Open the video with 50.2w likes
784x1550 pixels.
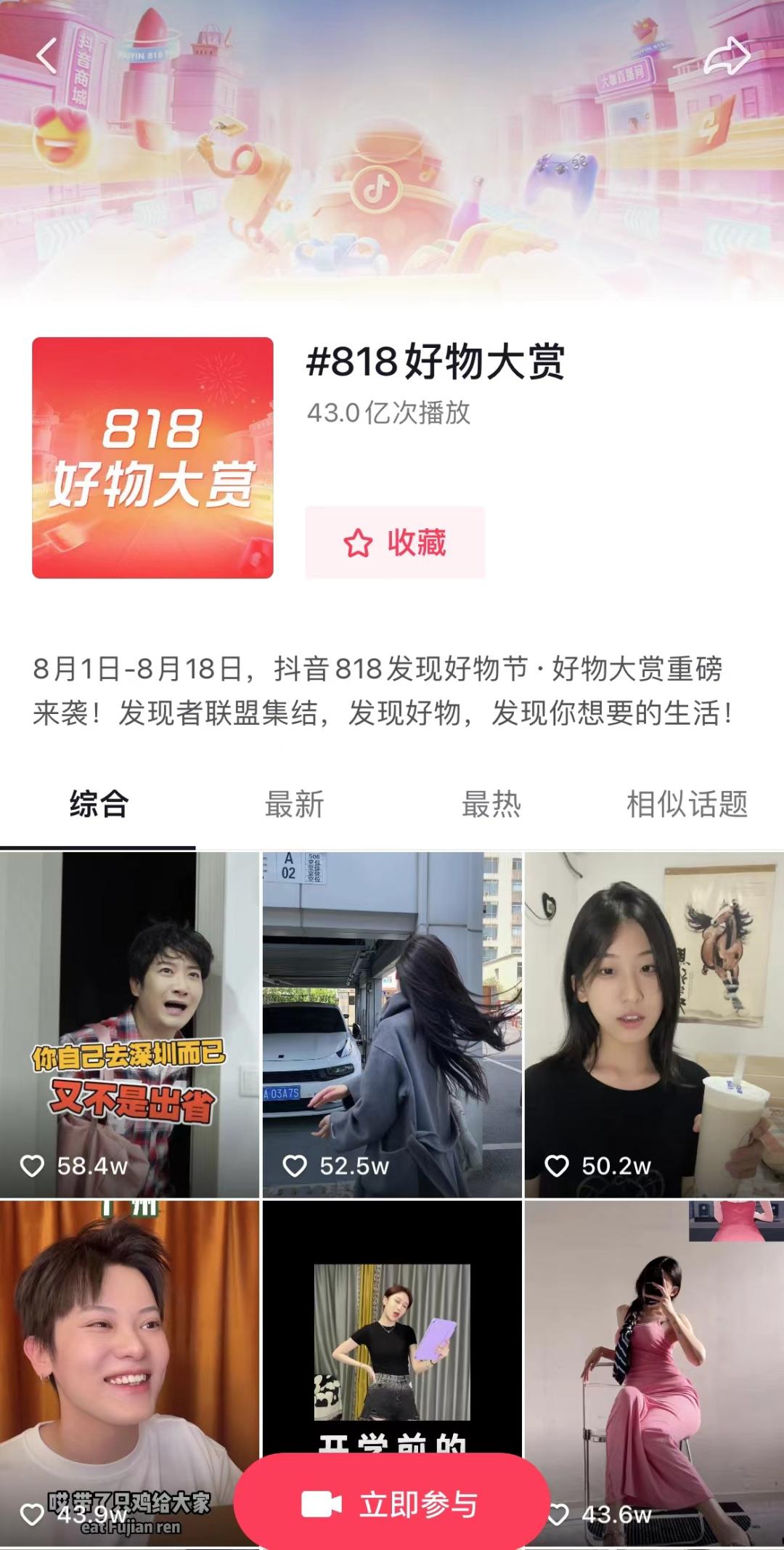click(654, 1024)
